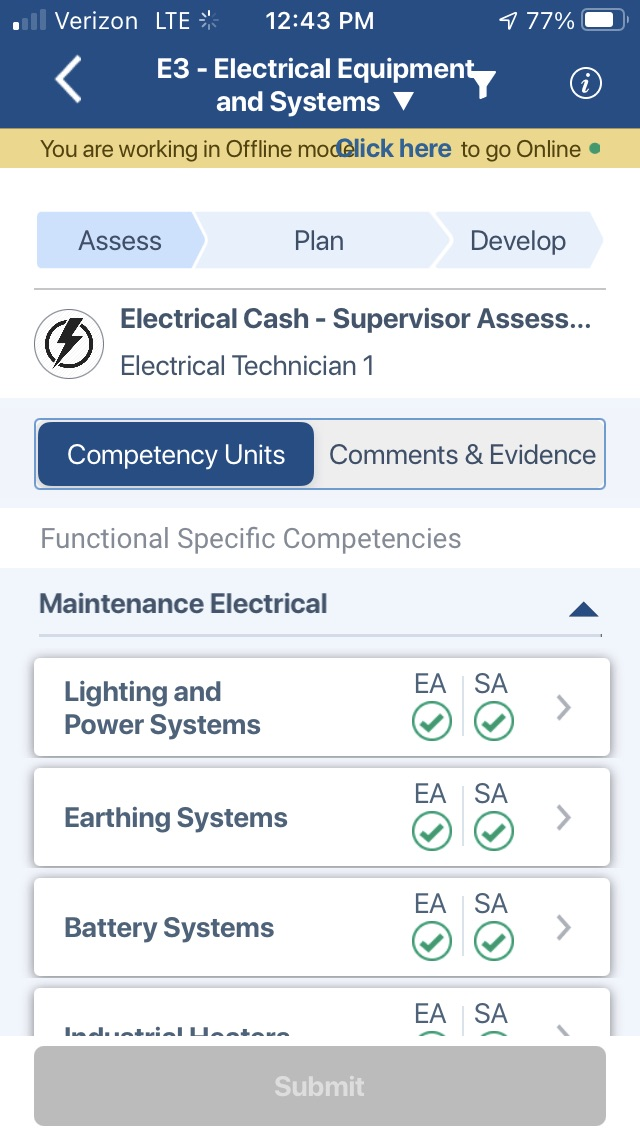Switch to Comments & Evidence tab

[462, 454]
